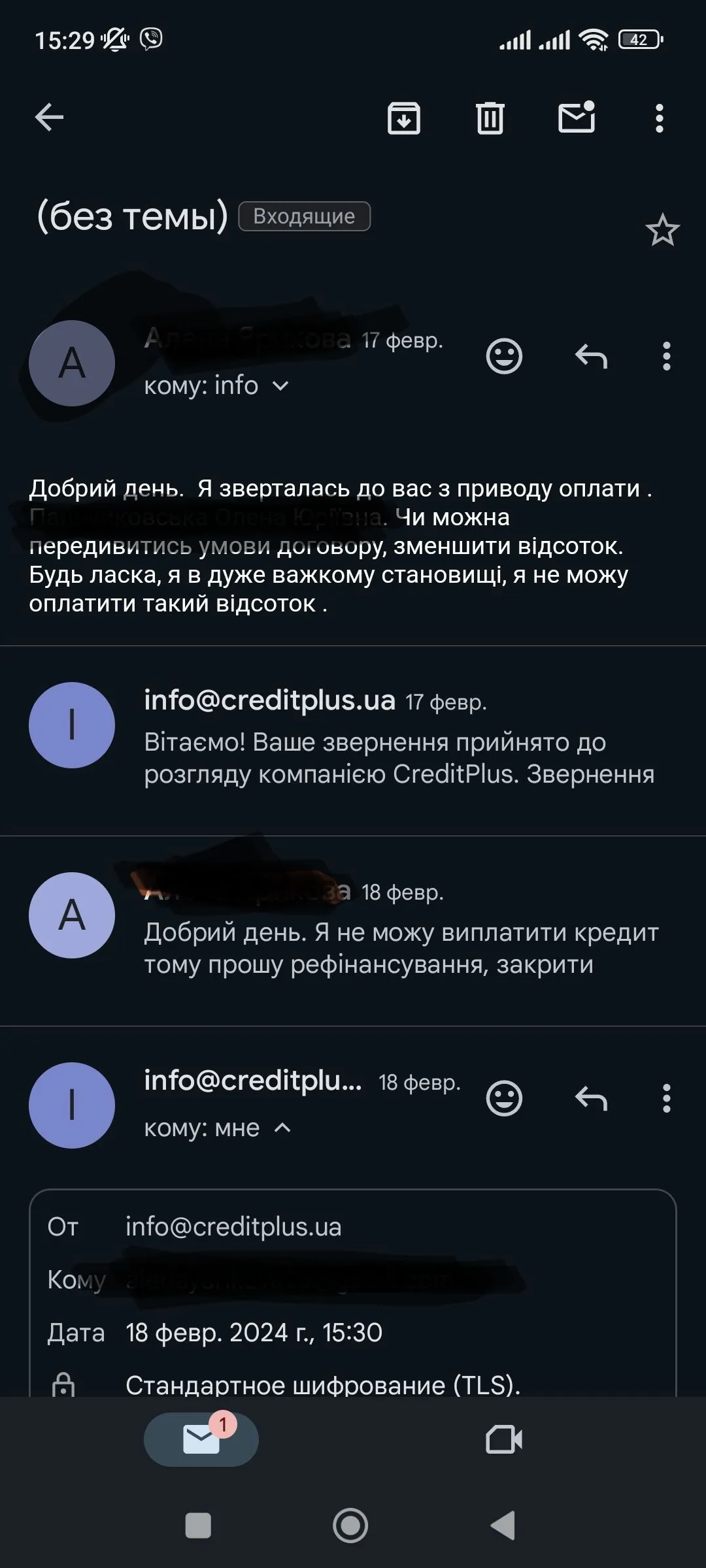The height and width of the screenshot is (1568, 706).
Task: Delete this conversation with the trash icon
Action: (490, 118)
